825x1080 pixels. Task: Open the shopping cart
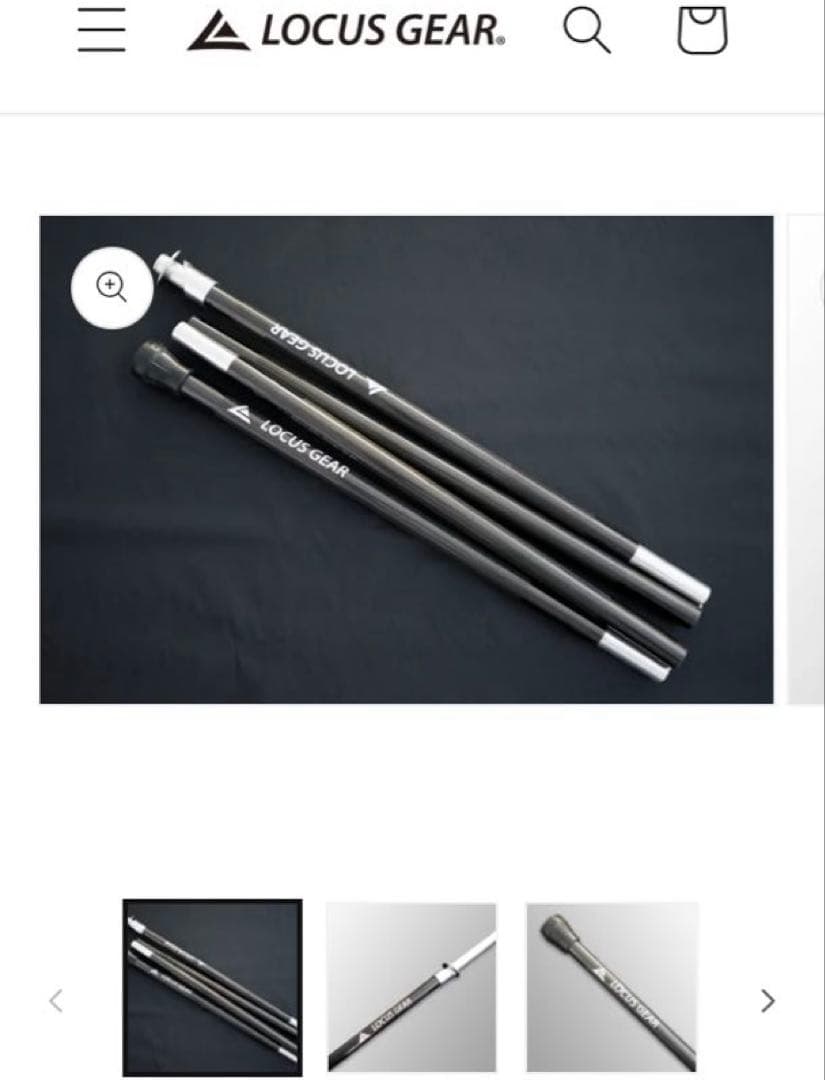(x=702, y=31)
